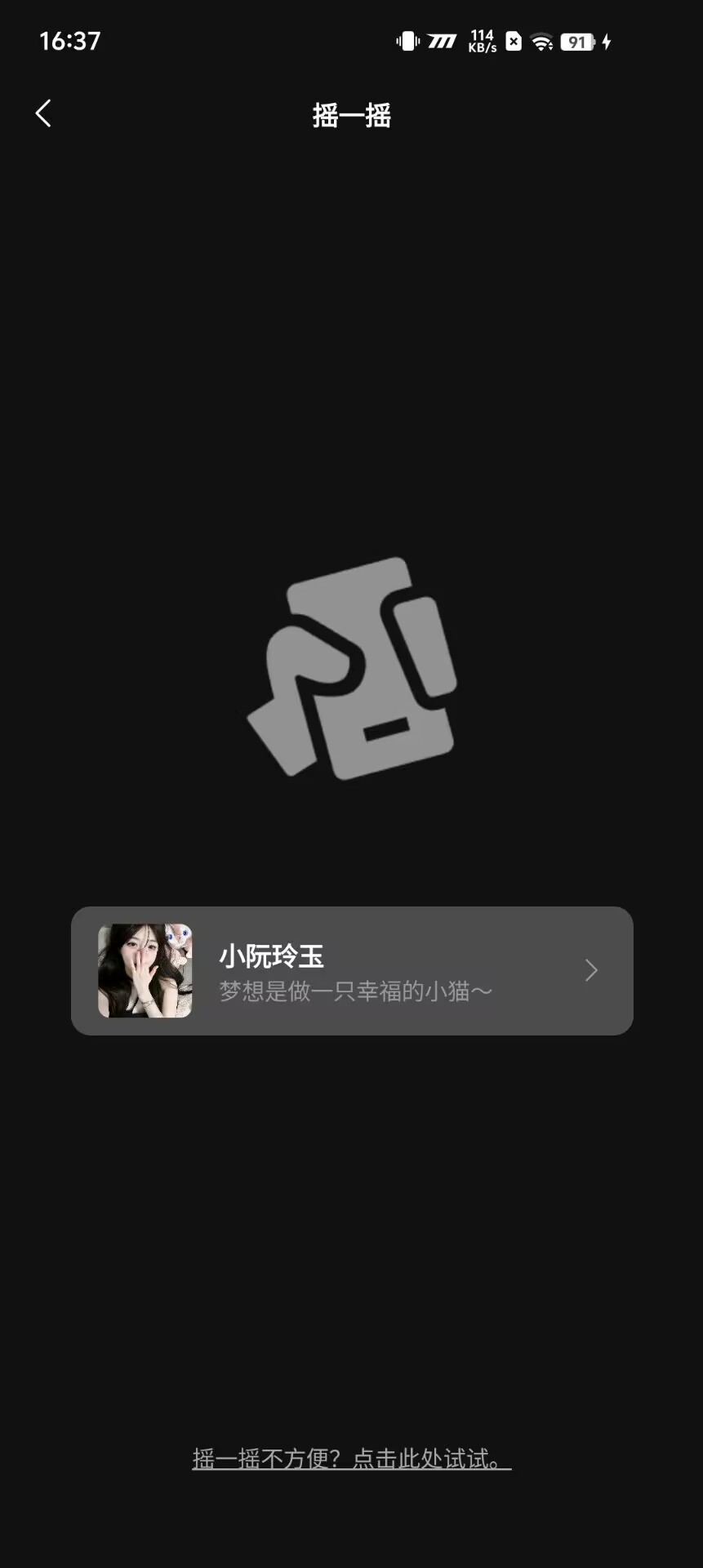Click the SIM signal icon in status bar

(442, 40)
